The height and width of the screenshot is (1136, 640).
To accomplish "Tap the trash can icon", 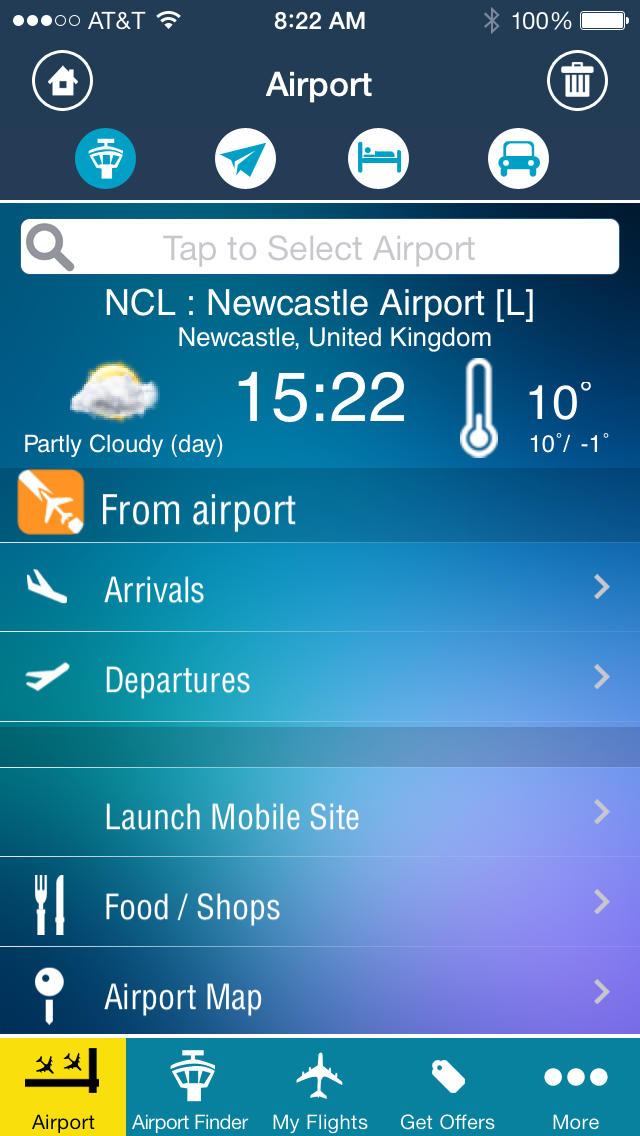I will coord(577,80).
